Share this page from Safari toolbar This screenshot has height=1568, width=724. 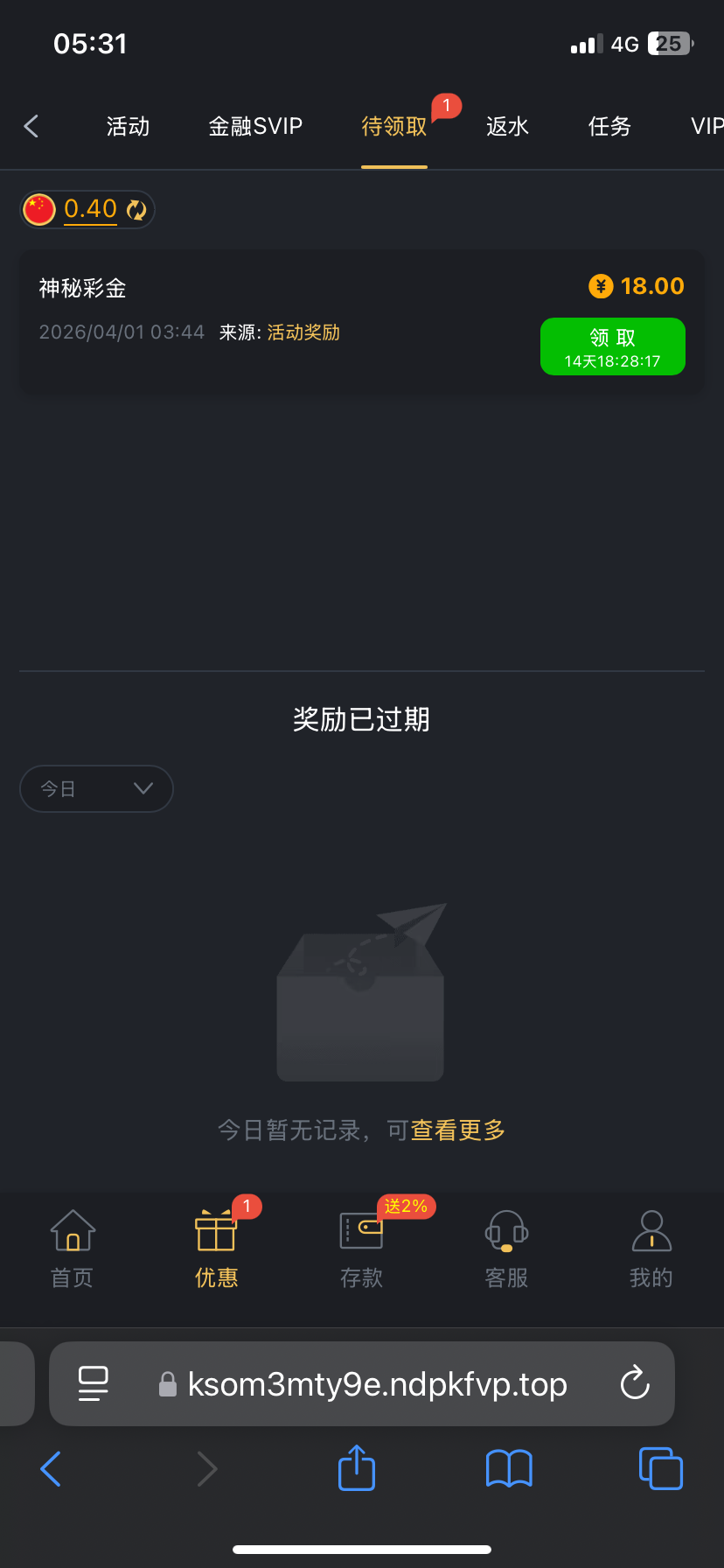(x=357, y=1467)
